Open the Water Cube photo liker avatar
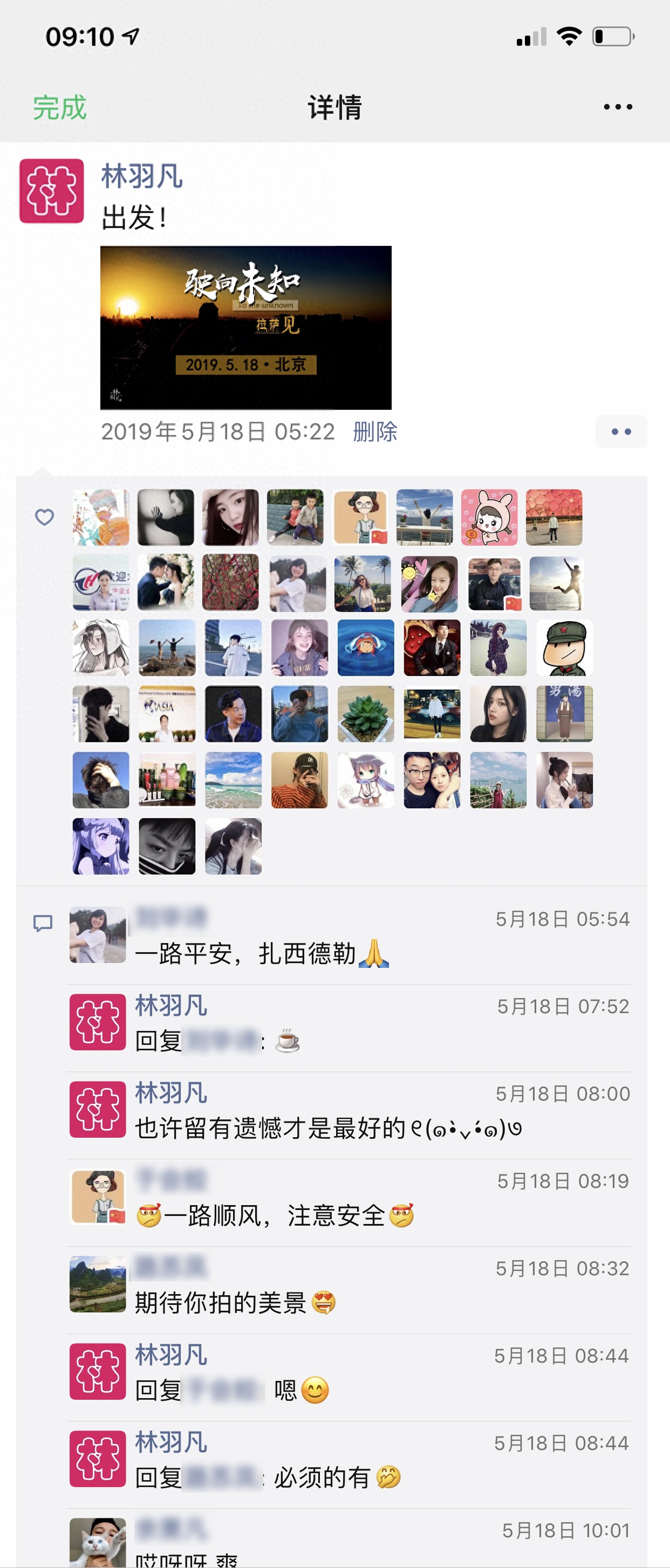This screenshot has width=670, height=1568. 553,518
